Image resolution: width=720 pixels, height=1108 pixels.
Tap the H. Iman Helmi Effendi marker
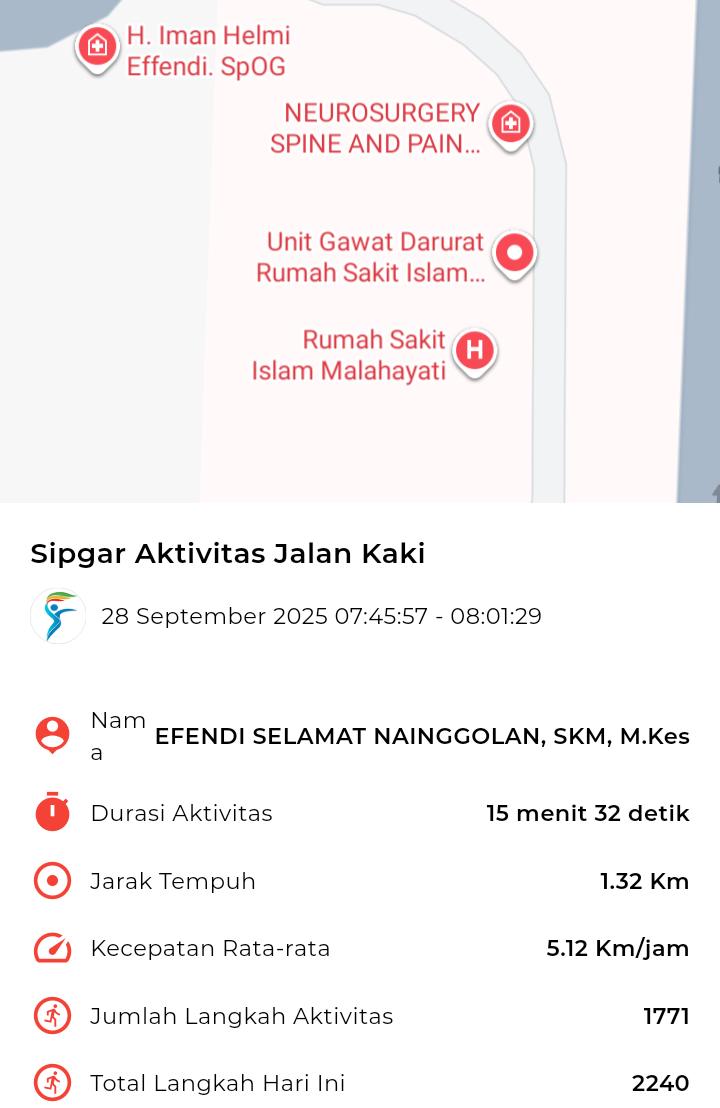click(97, 47)
